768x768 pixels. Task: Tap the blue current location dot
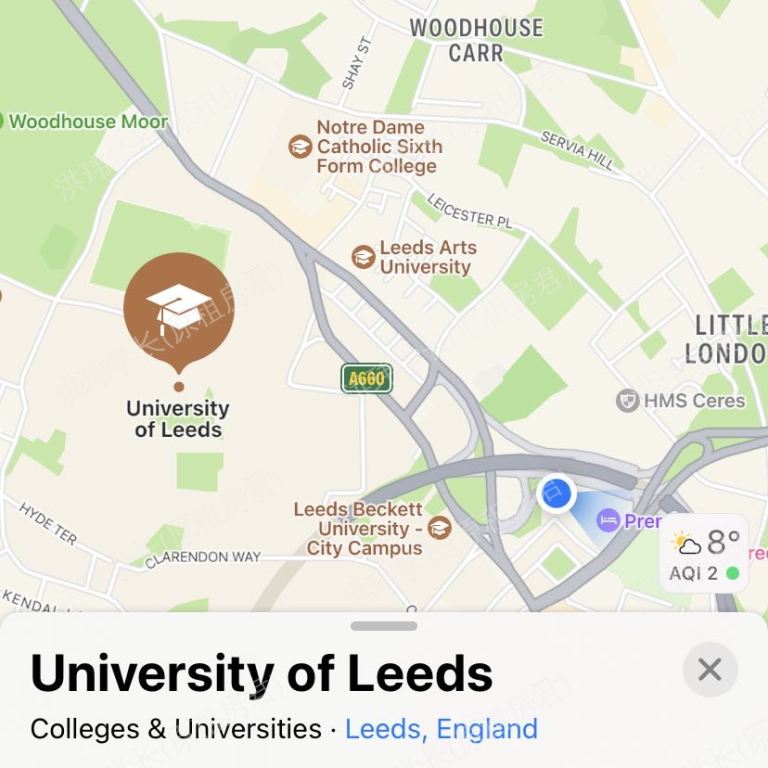(556, 493)
